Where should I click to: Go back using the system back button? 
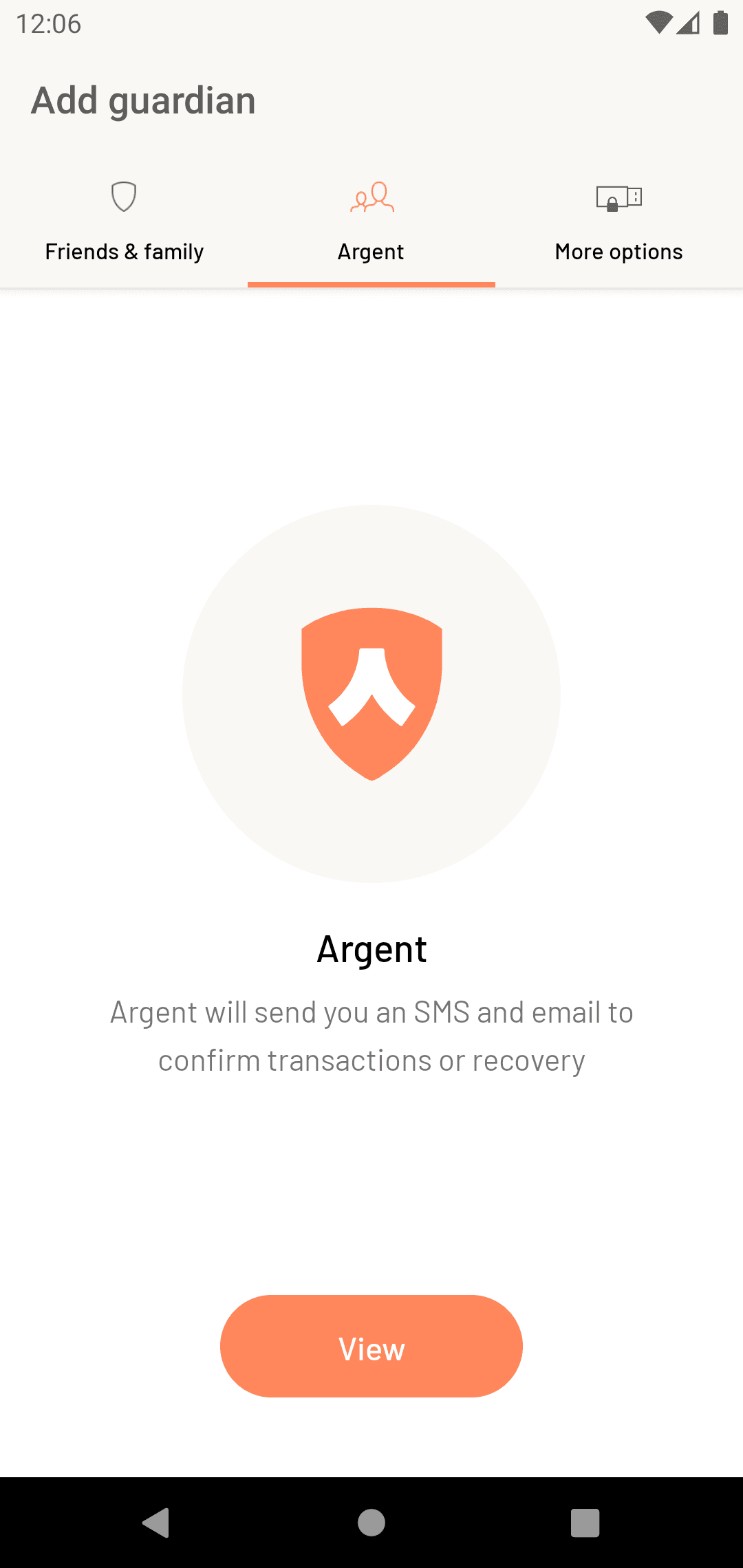pyautogui.click(x=157, y=1523)
